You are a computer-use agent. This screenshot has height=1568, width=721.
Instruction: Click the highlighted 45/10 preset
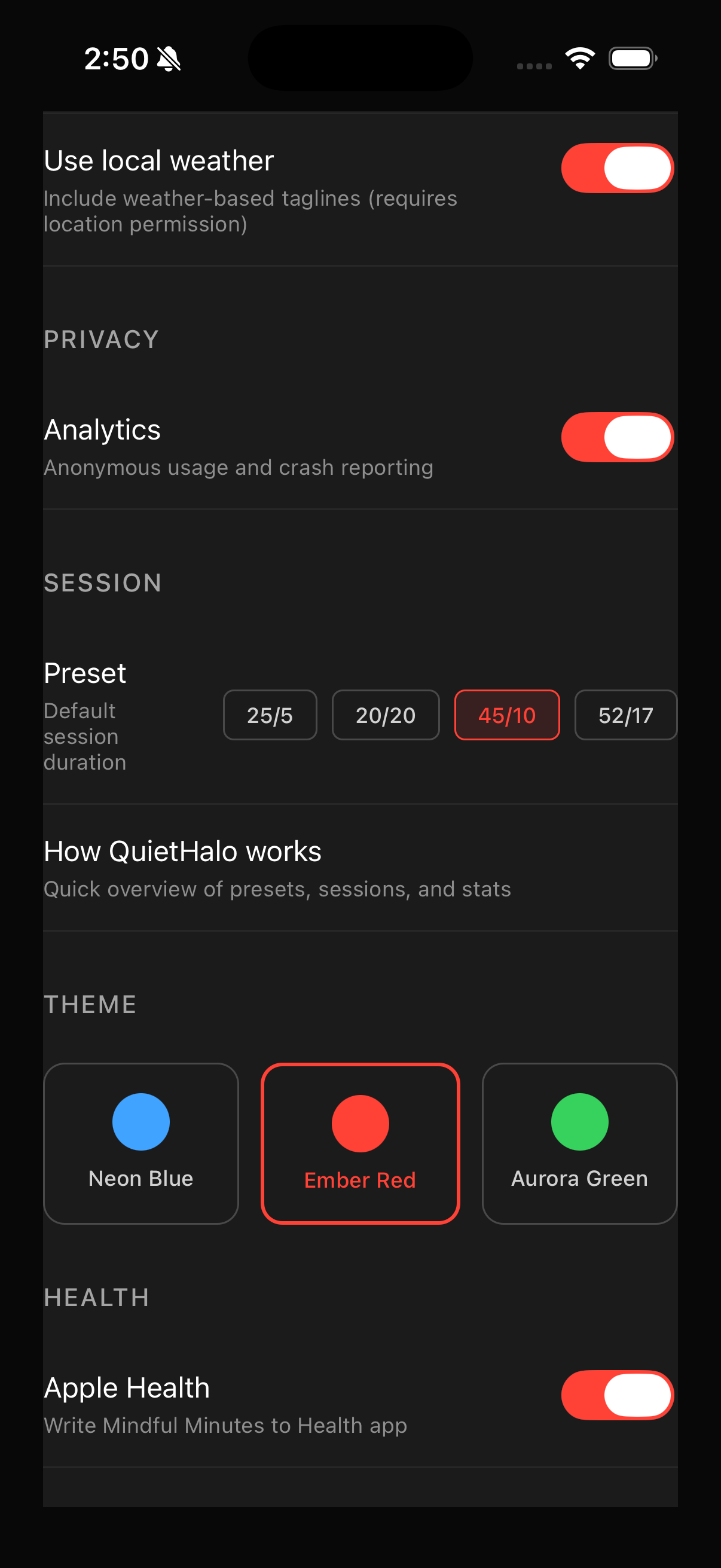(507, 715)
